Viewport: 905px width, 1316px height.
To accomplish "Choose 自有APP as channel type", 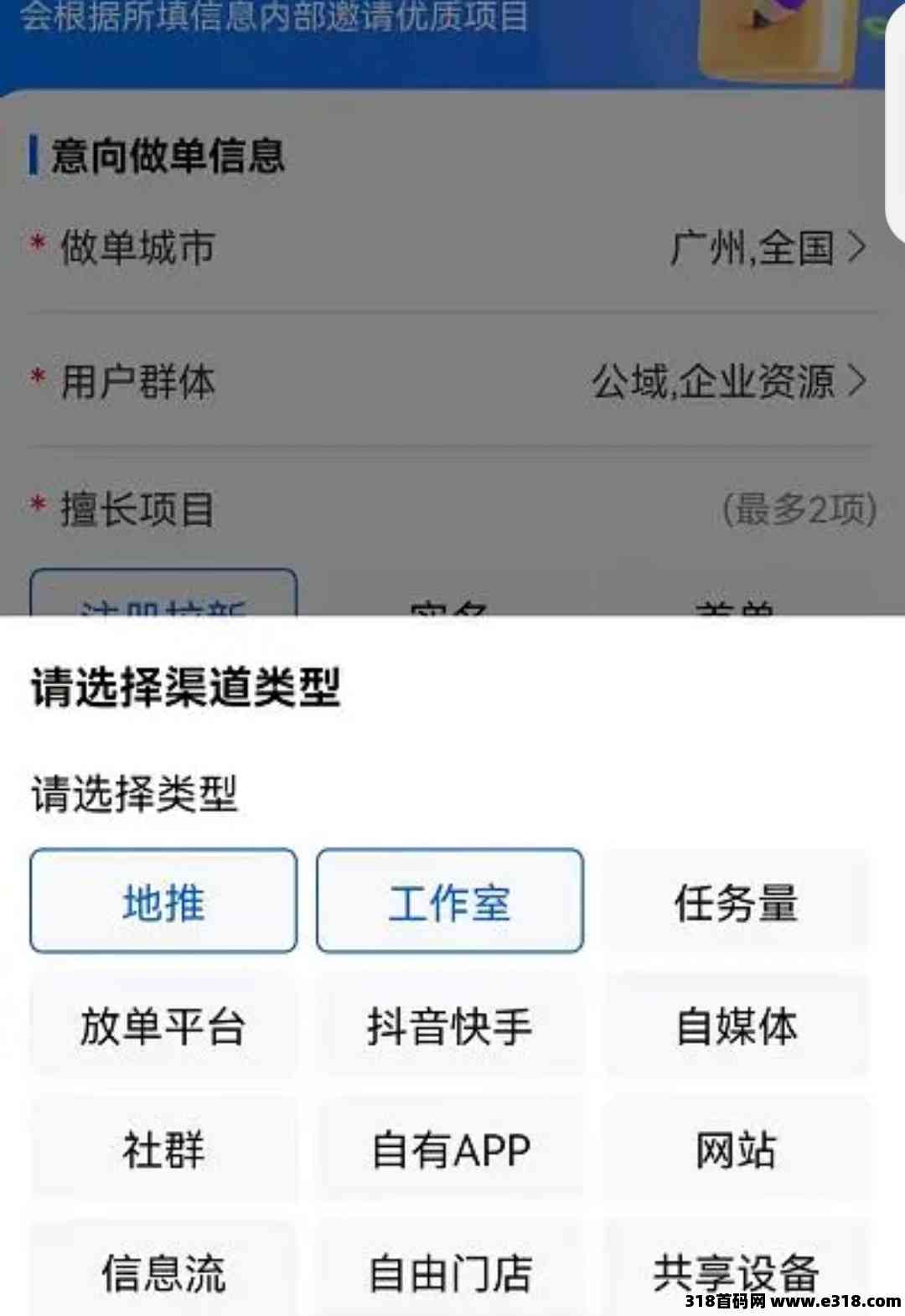I will click(449, 1148).
